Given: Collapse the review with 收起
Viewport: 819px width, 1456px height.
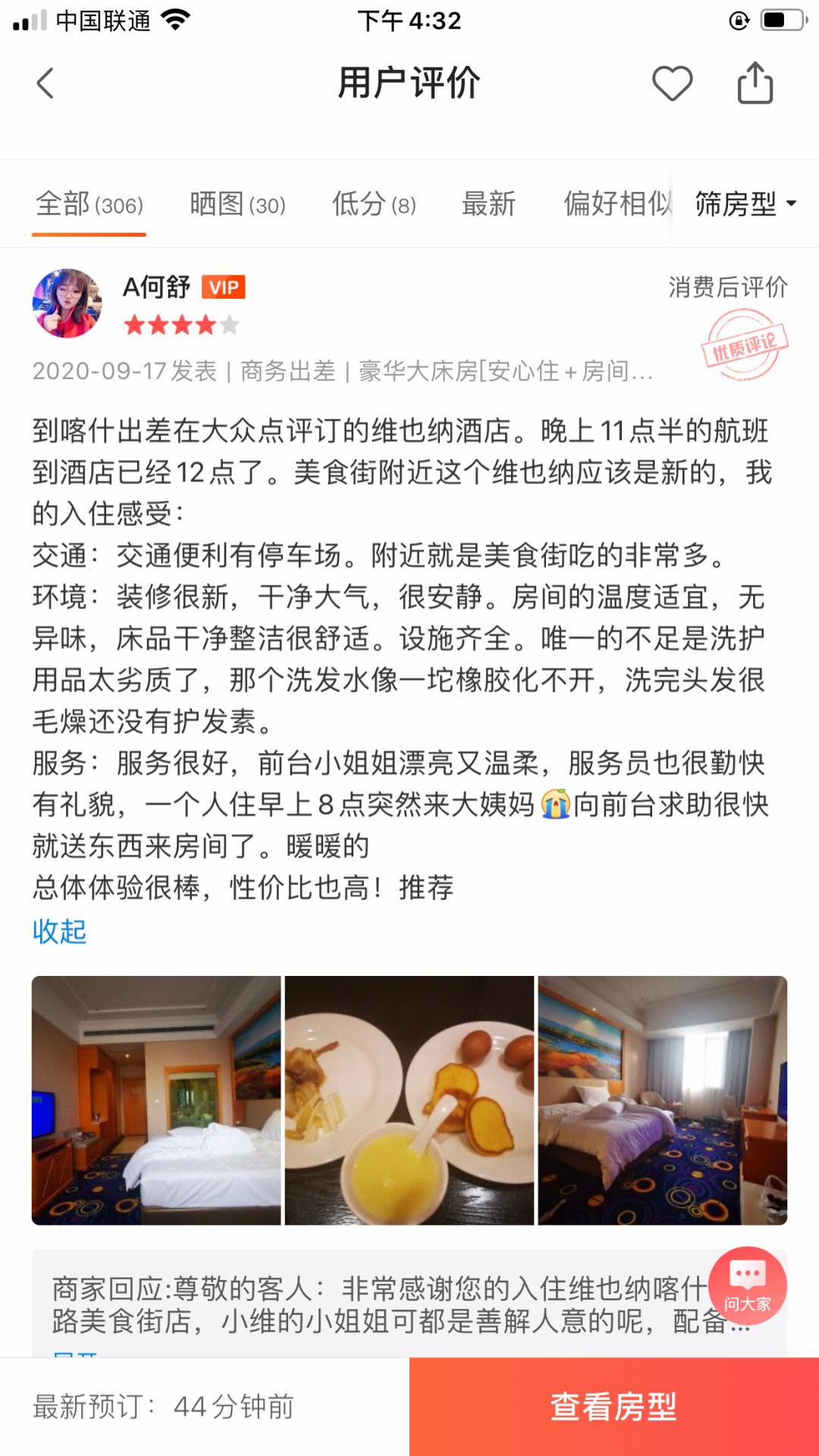Looking at the screenshot, I should pos(59,931).
